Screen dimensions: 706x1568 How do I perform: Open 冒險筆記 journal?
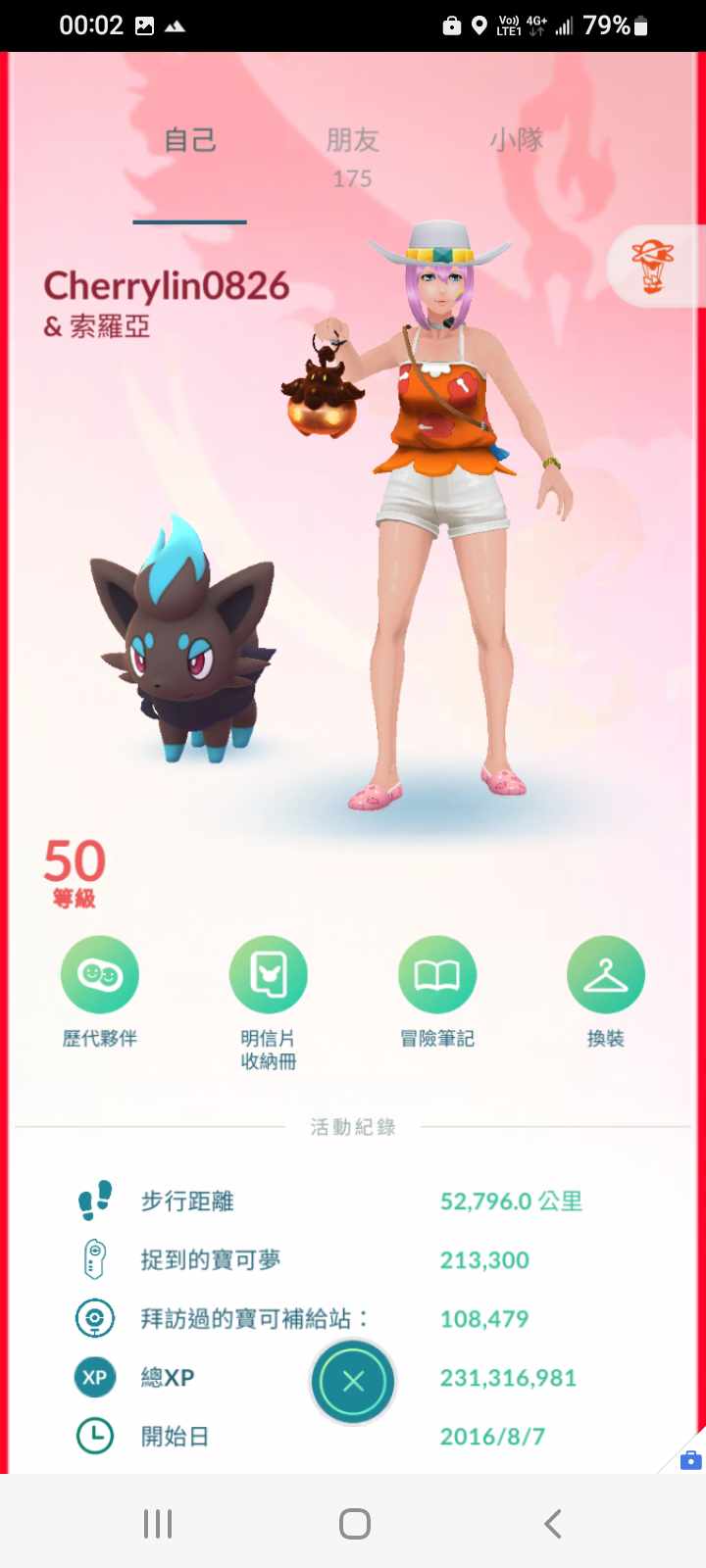pos(437,975)
